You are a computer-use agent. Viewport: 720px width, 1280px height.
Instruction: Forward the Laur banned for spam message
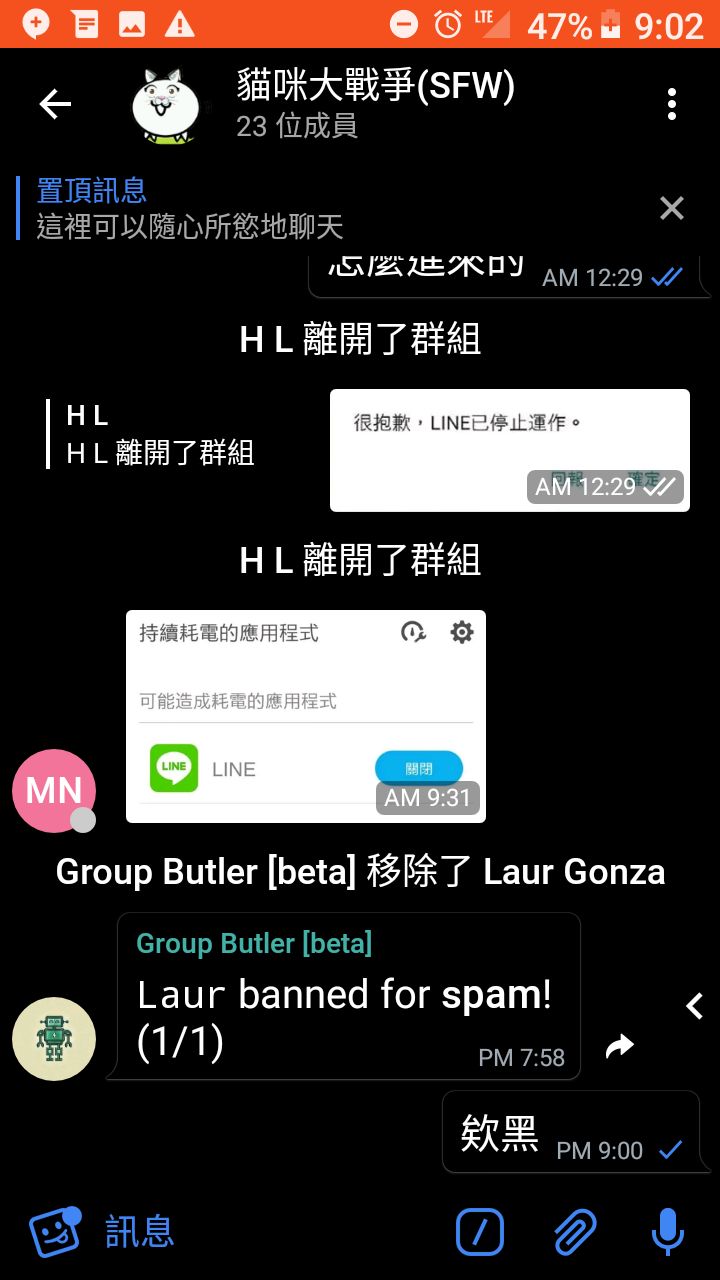coord(620,1047)
